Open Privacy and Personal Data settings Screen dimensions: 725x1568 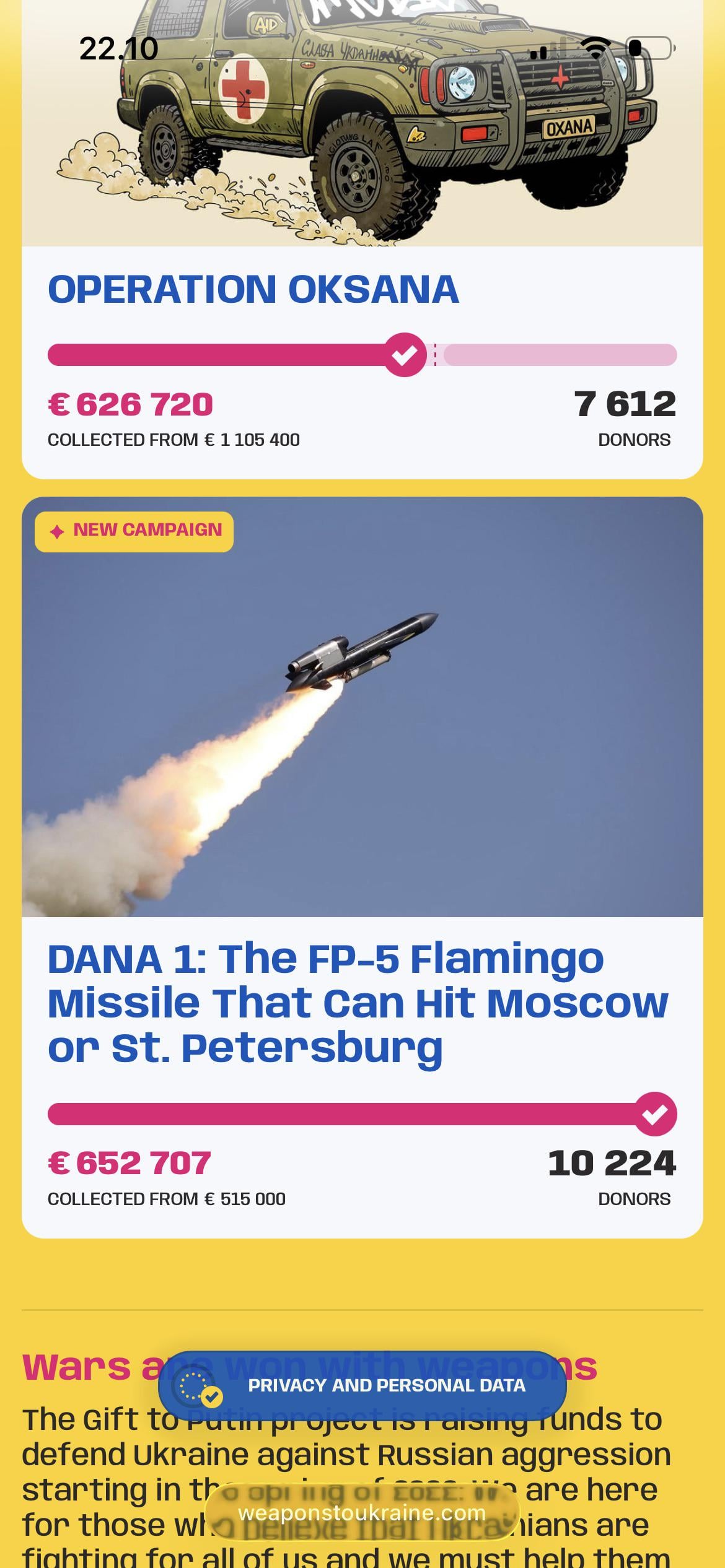[362, 1385]
